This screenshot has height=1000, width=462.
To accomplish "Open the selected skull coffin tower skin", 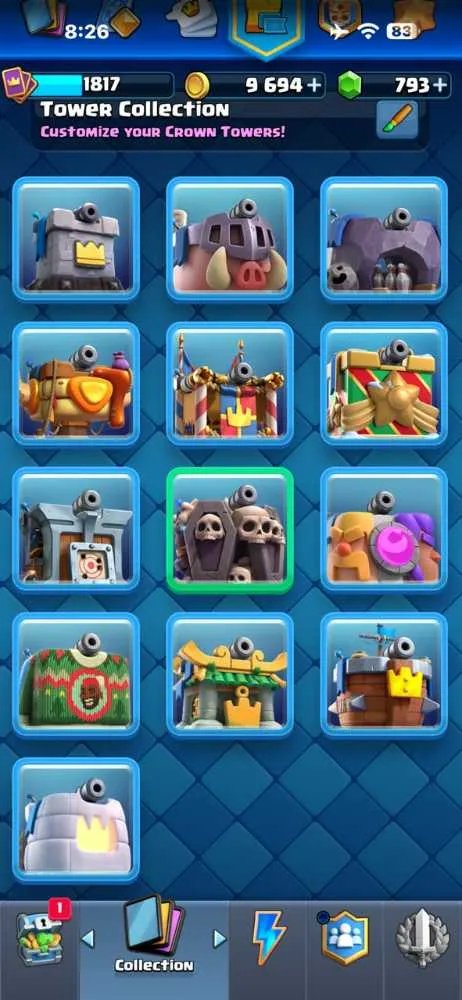I will coord(230,529).
